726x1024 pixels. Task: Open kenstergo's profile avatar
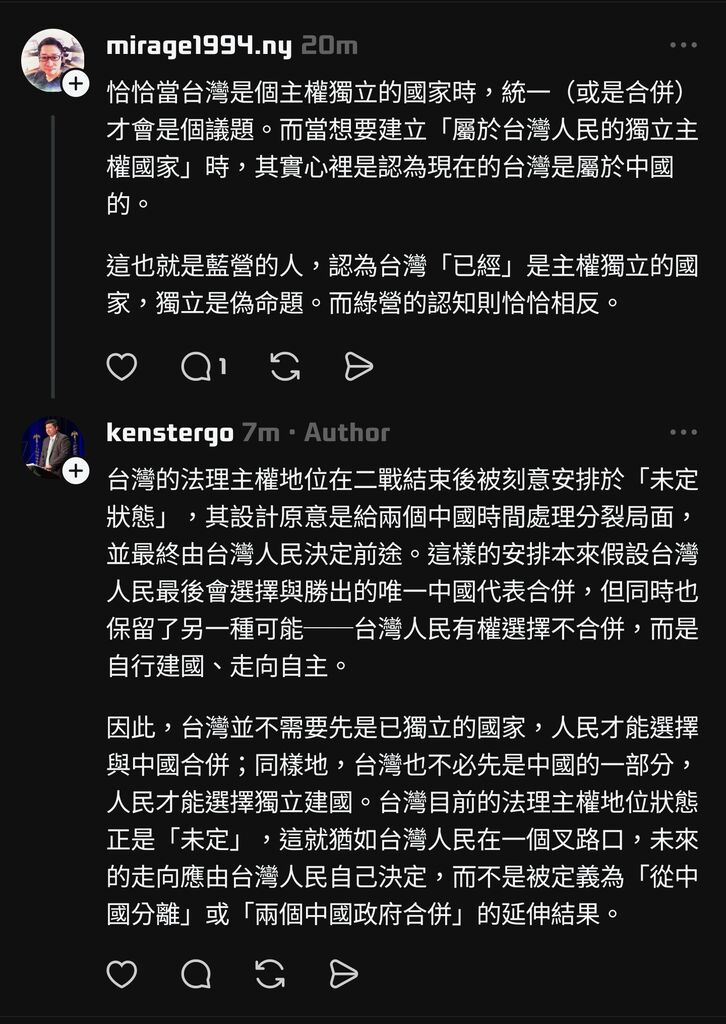coord(52,447)
